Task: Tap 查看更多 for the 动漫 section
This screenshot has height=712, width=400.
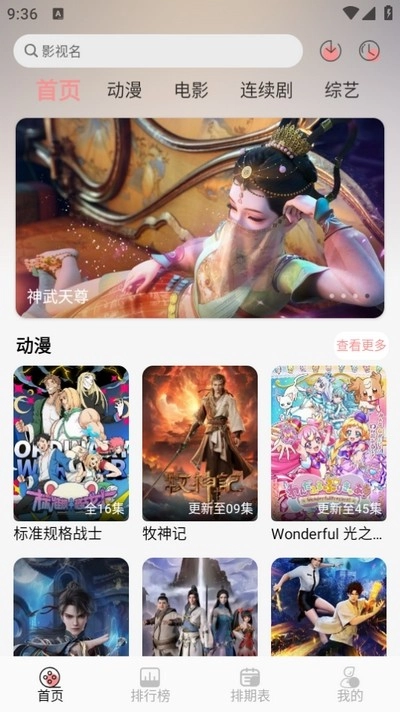Action: point(361,346)
